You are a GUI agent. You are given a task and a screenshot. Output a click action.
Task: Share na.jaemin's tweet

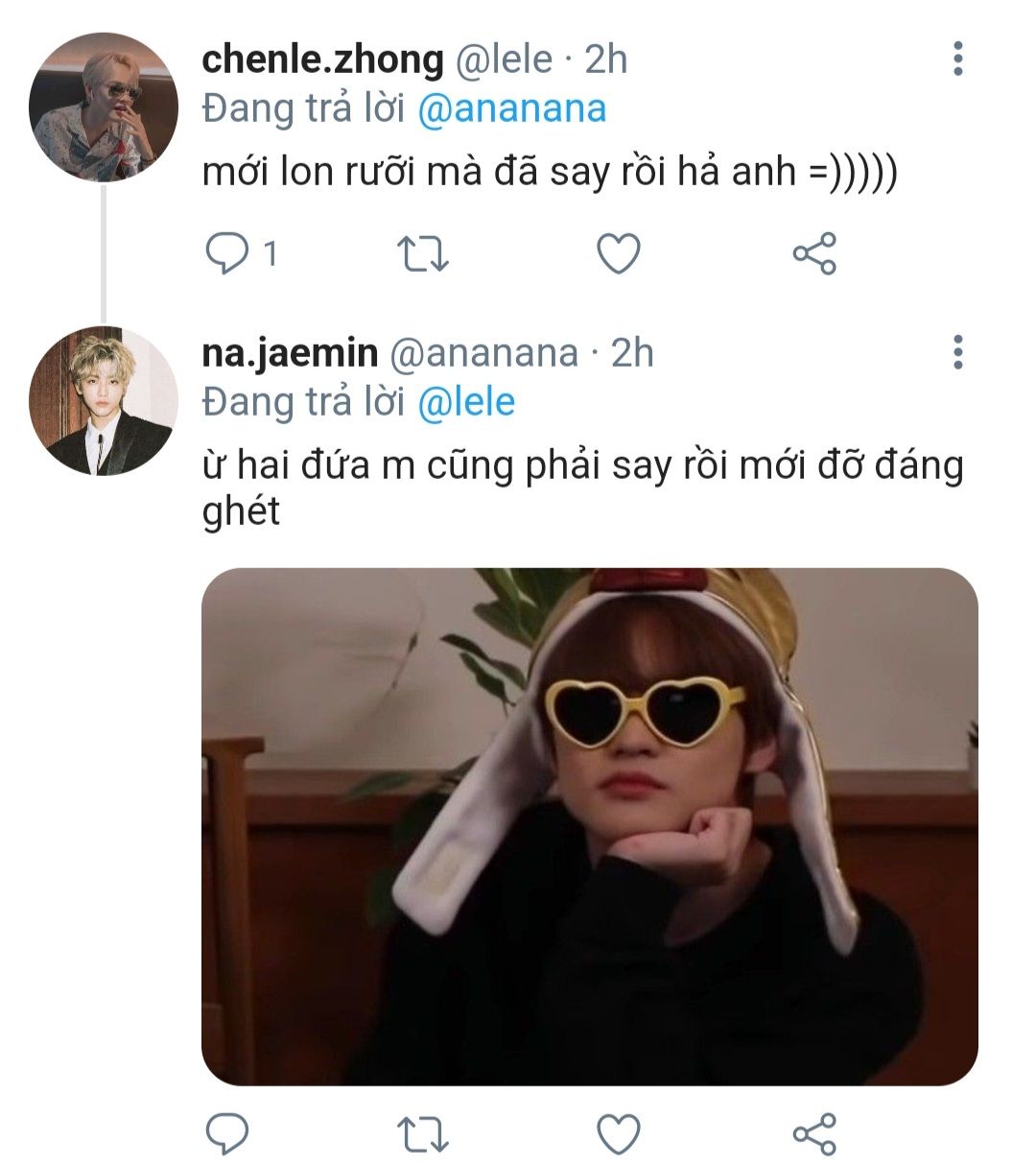814,1134
